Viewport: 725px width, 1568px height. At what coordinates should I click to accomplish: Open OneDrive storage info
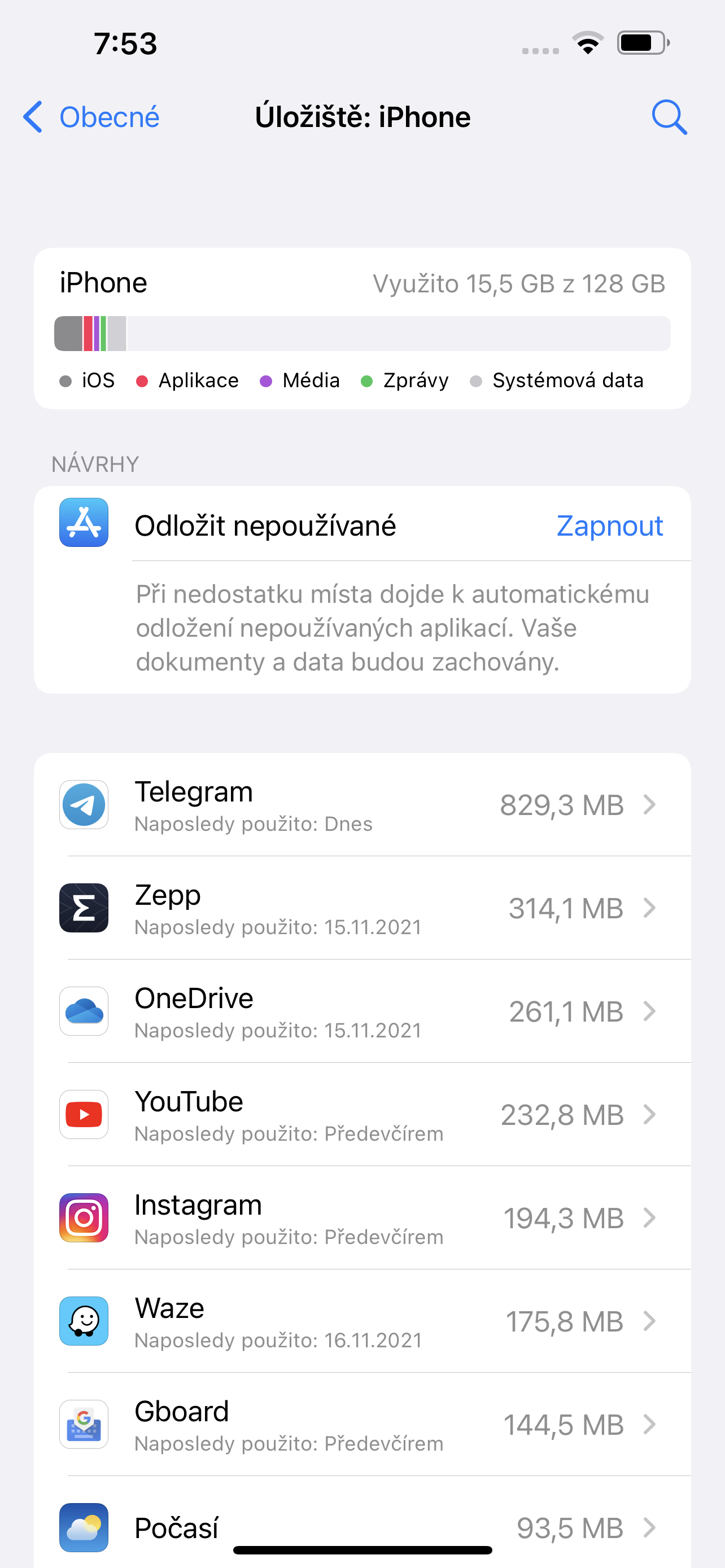(362, 1011)
